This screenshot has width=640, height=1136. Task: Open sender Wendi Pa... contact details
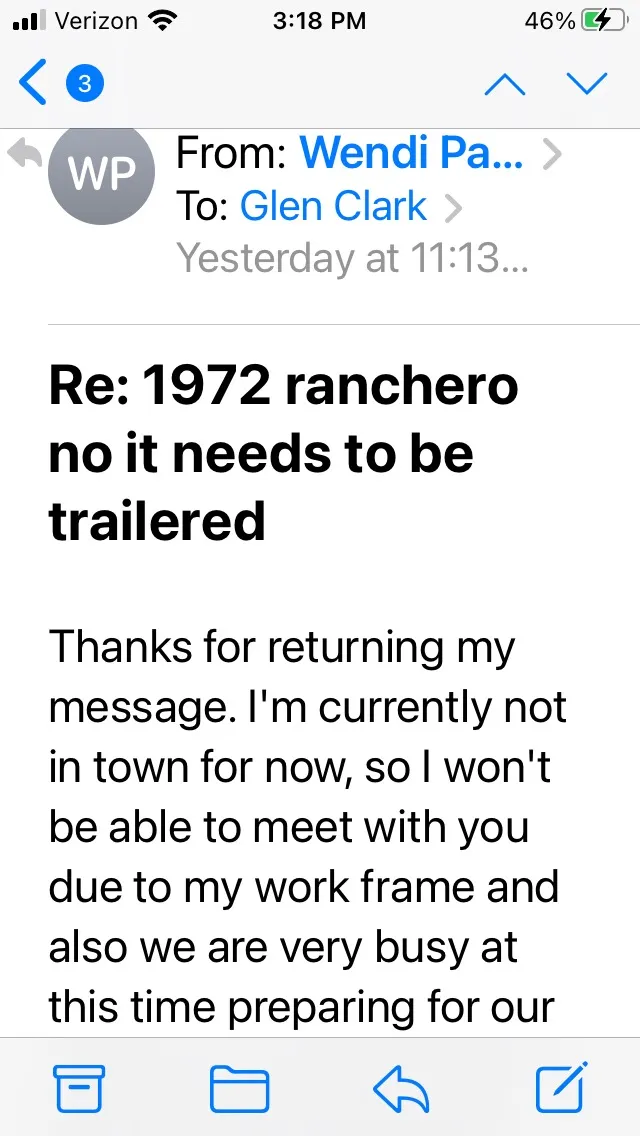412,153
